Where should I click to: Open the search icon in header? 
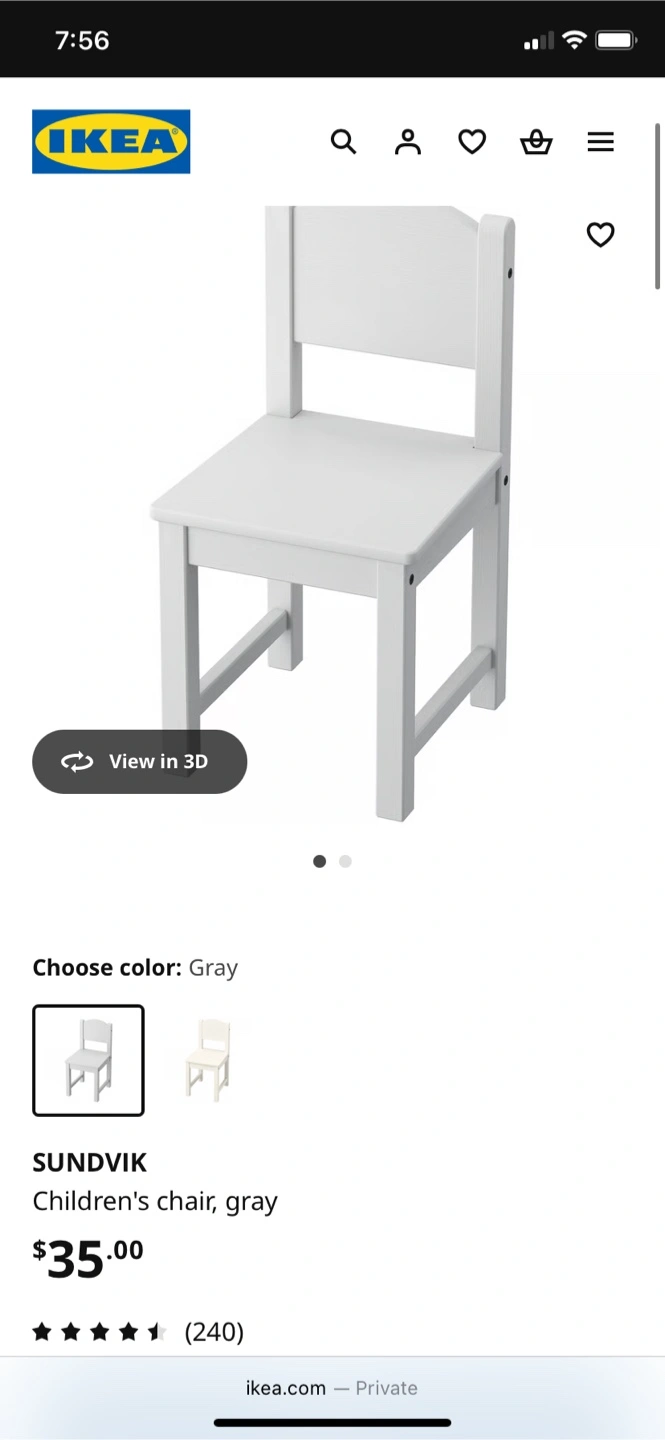[343, 142]
